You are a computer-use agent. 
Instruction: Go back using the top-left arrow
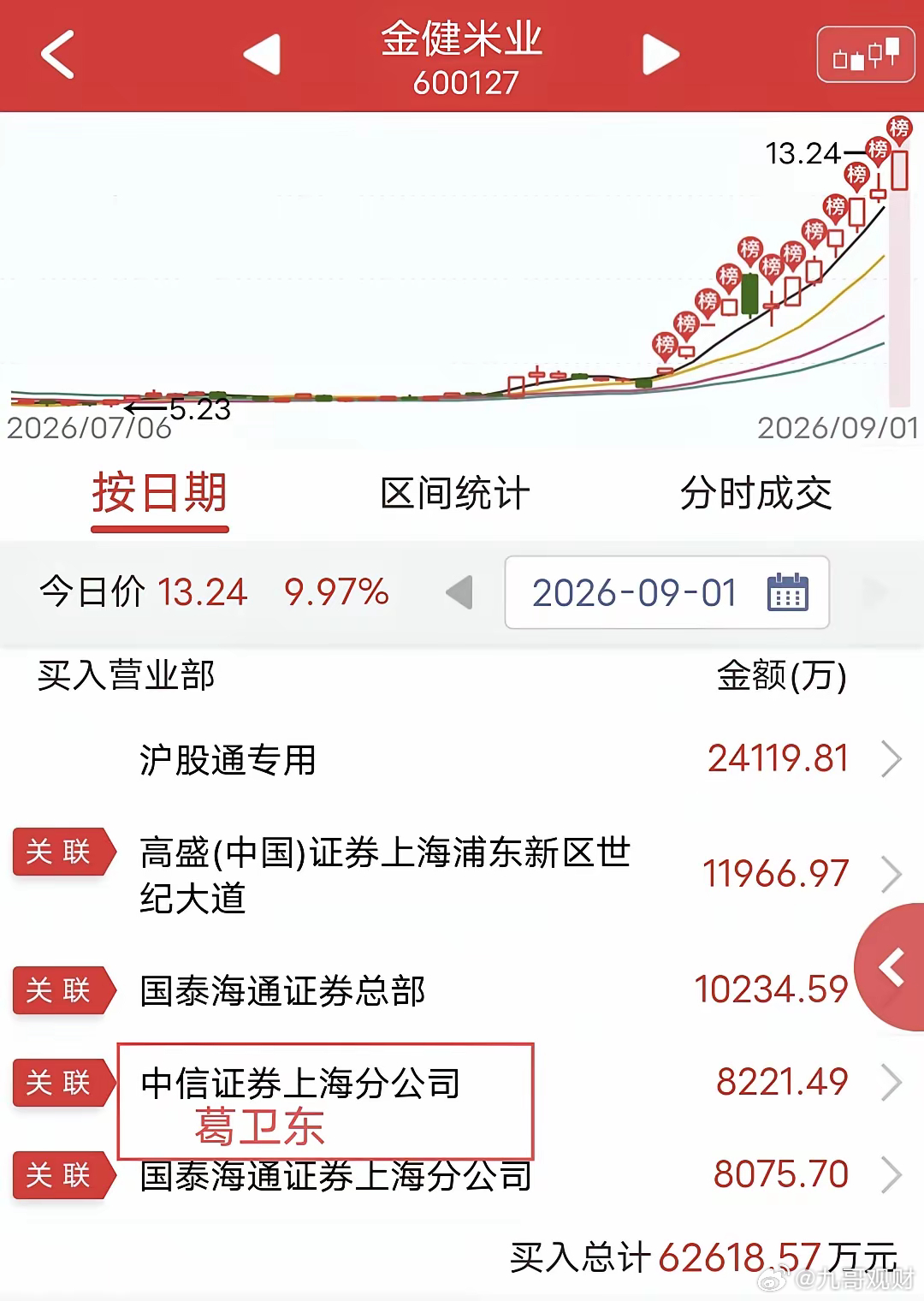point(57,55)
